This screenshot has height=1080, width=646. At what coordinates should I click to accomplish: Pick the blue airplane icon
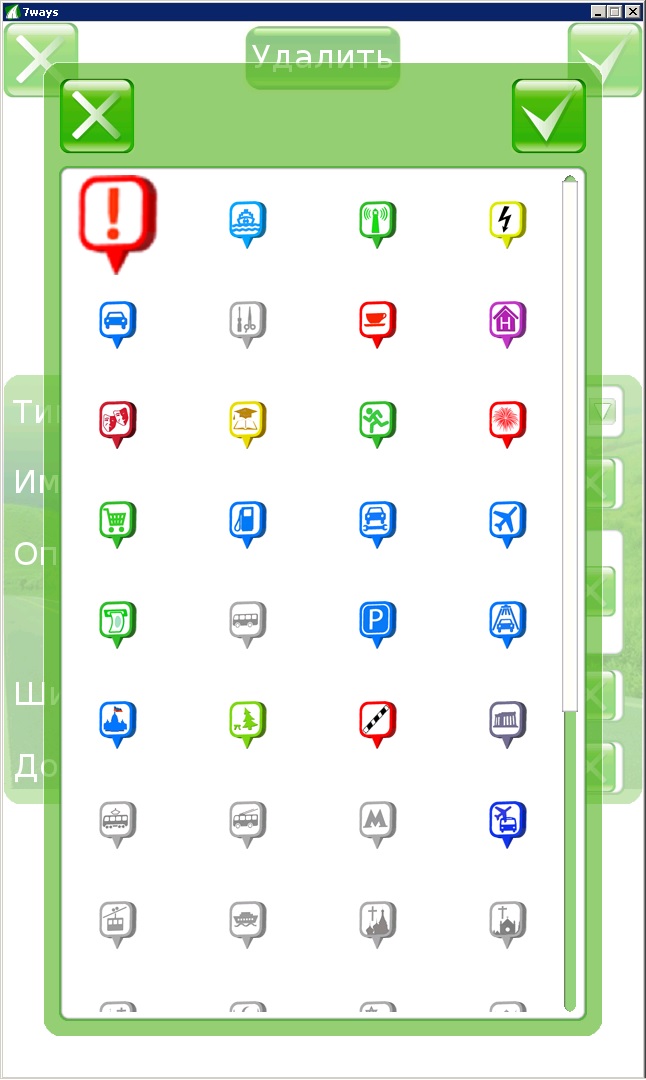(507, 520)
